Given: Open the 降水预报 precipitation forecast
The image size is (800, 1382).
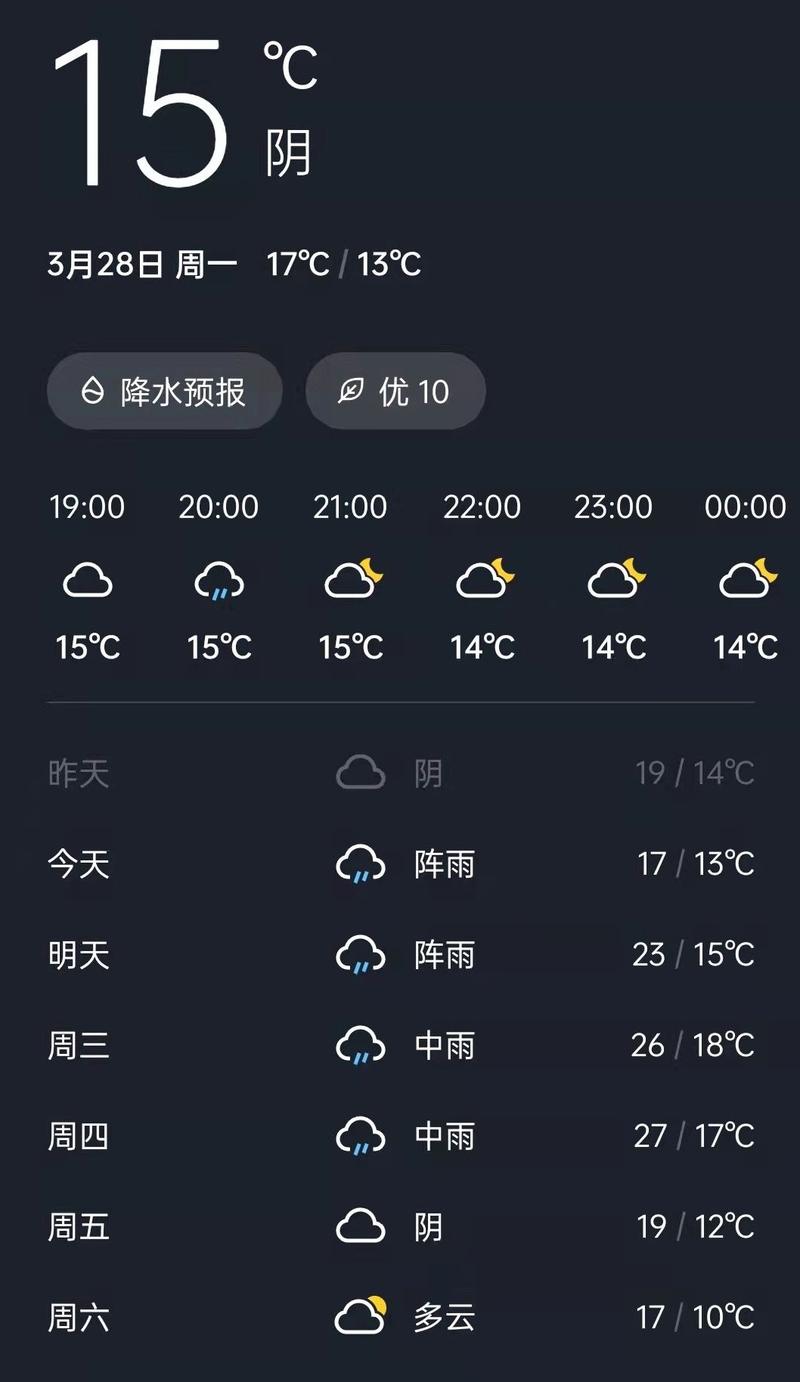Looking at the screenshot, I should coord(164,392).
